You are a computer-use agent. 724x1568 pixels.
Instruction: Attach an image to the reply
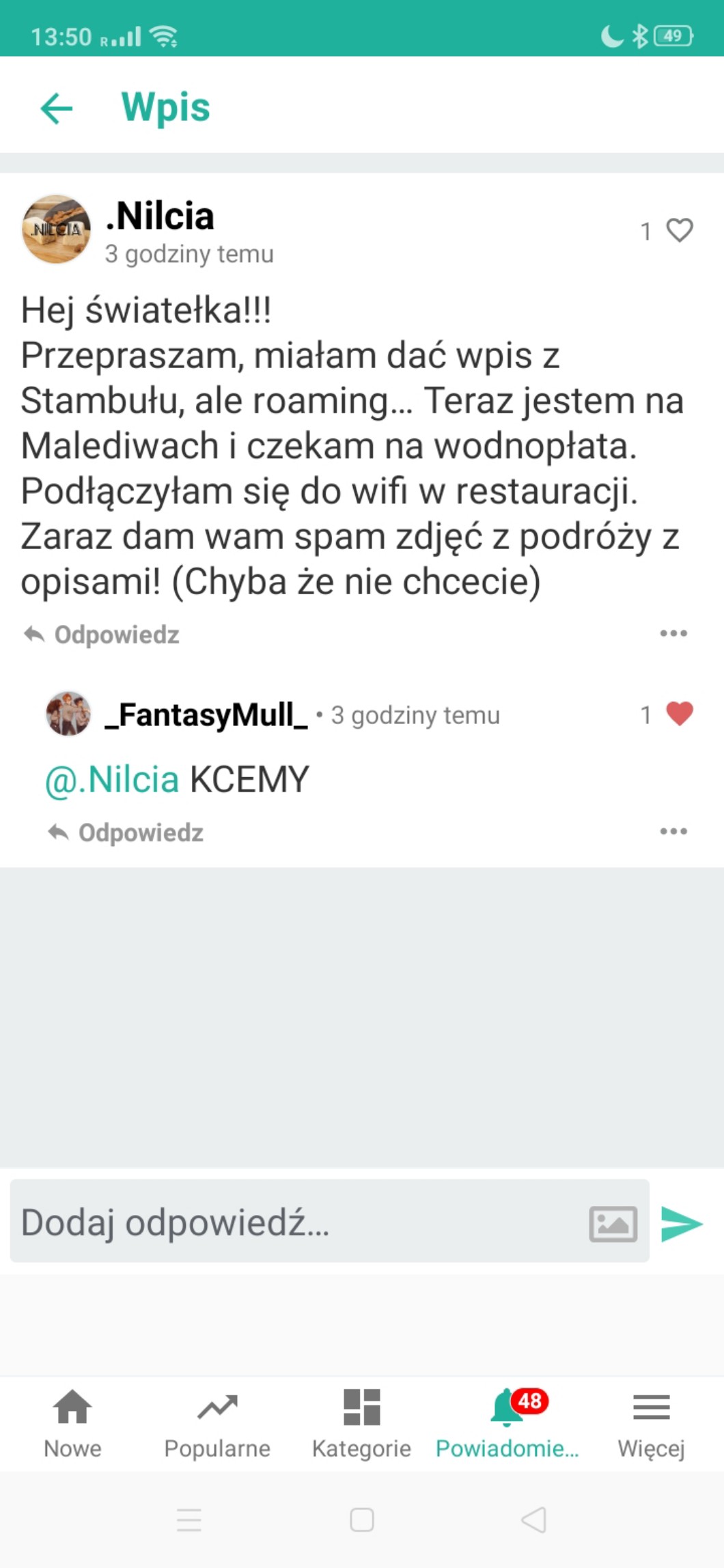tap(613, 1223)
